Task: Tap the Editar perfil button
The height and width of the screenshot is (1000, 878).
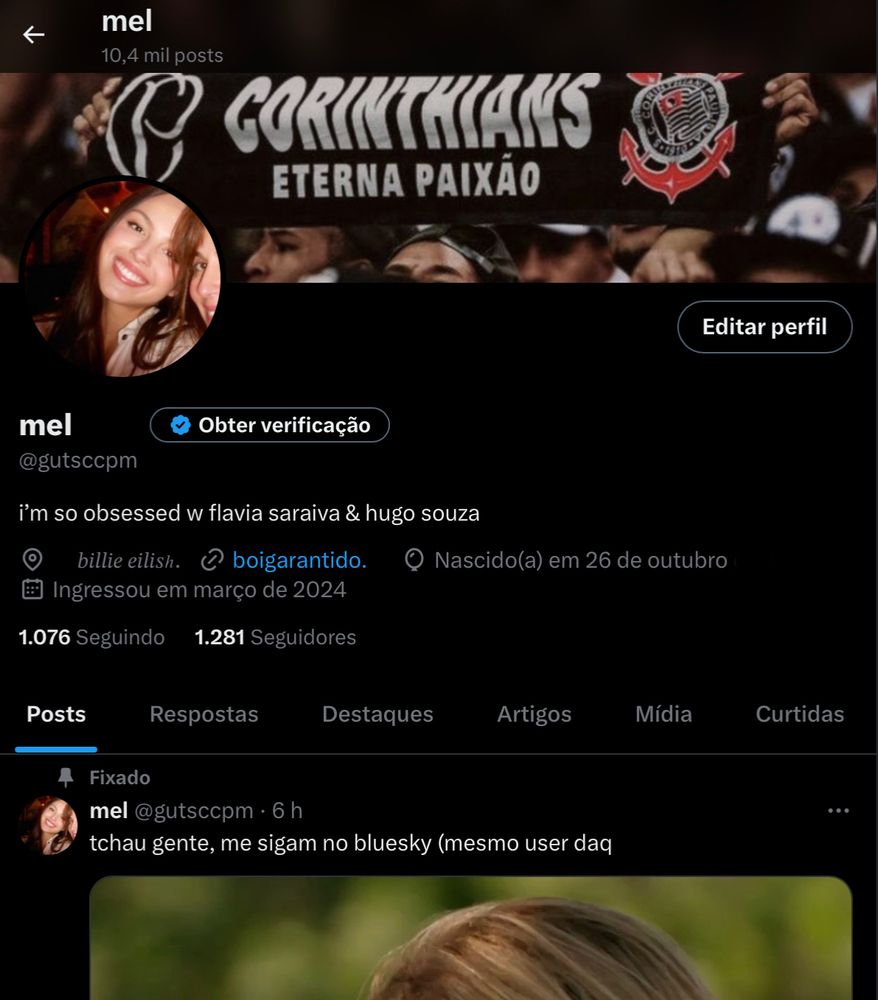Action: (764, 327)
